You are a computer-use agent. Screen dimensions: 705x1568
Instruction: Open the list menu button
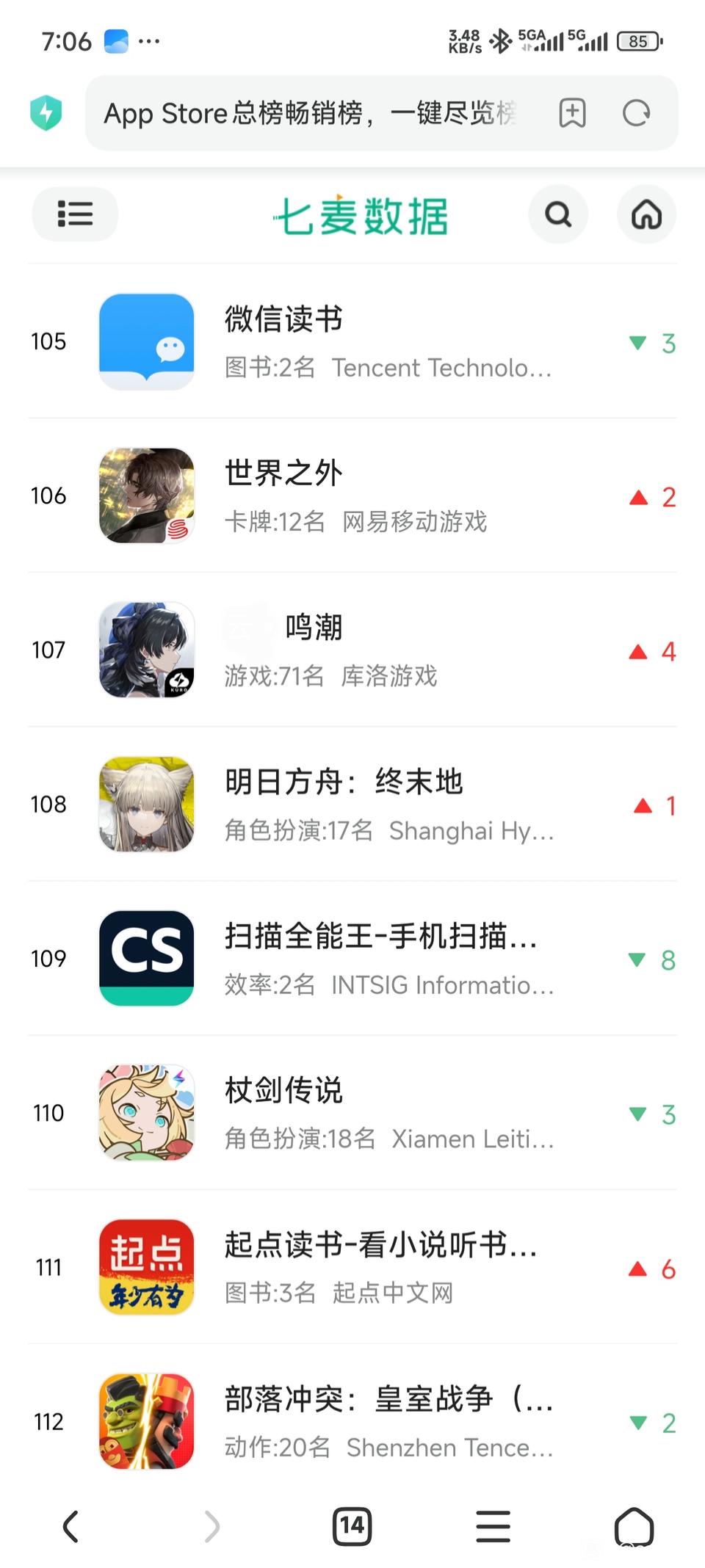pyautogui.click(x=75, y=214)
